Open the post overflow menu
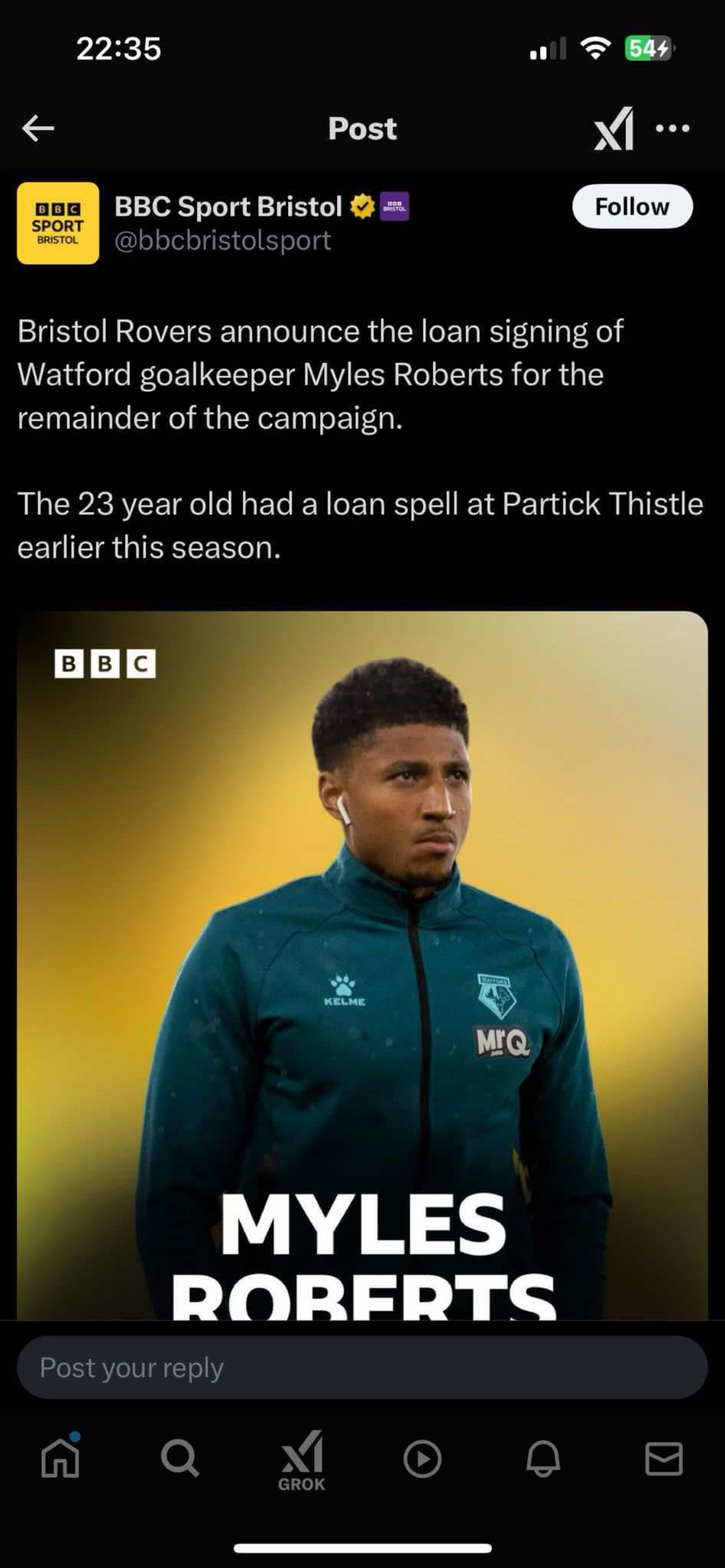This screenshot has width=725, height=1568. 672,129
